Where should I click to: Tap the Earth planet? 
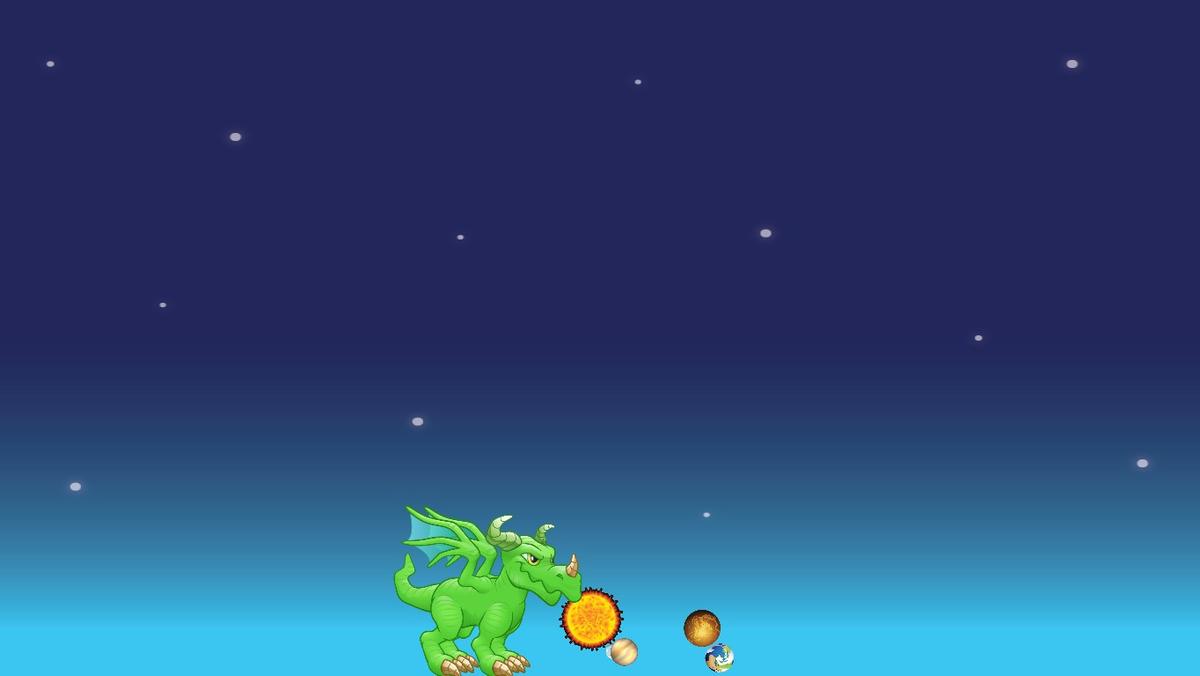pos(720,658)
